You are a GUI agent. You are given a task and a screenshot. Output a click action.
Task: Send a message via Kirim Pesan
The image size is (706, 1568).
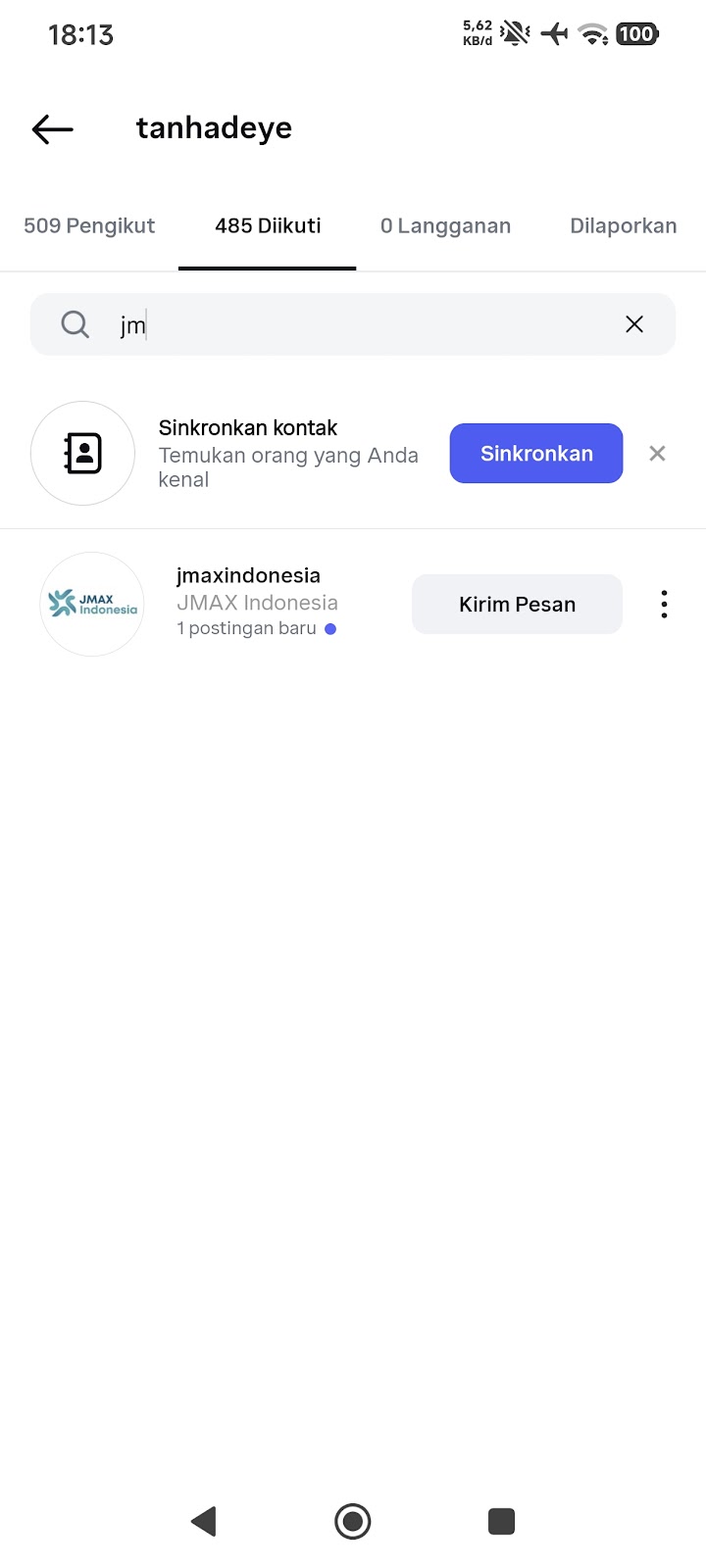(517, 605)
